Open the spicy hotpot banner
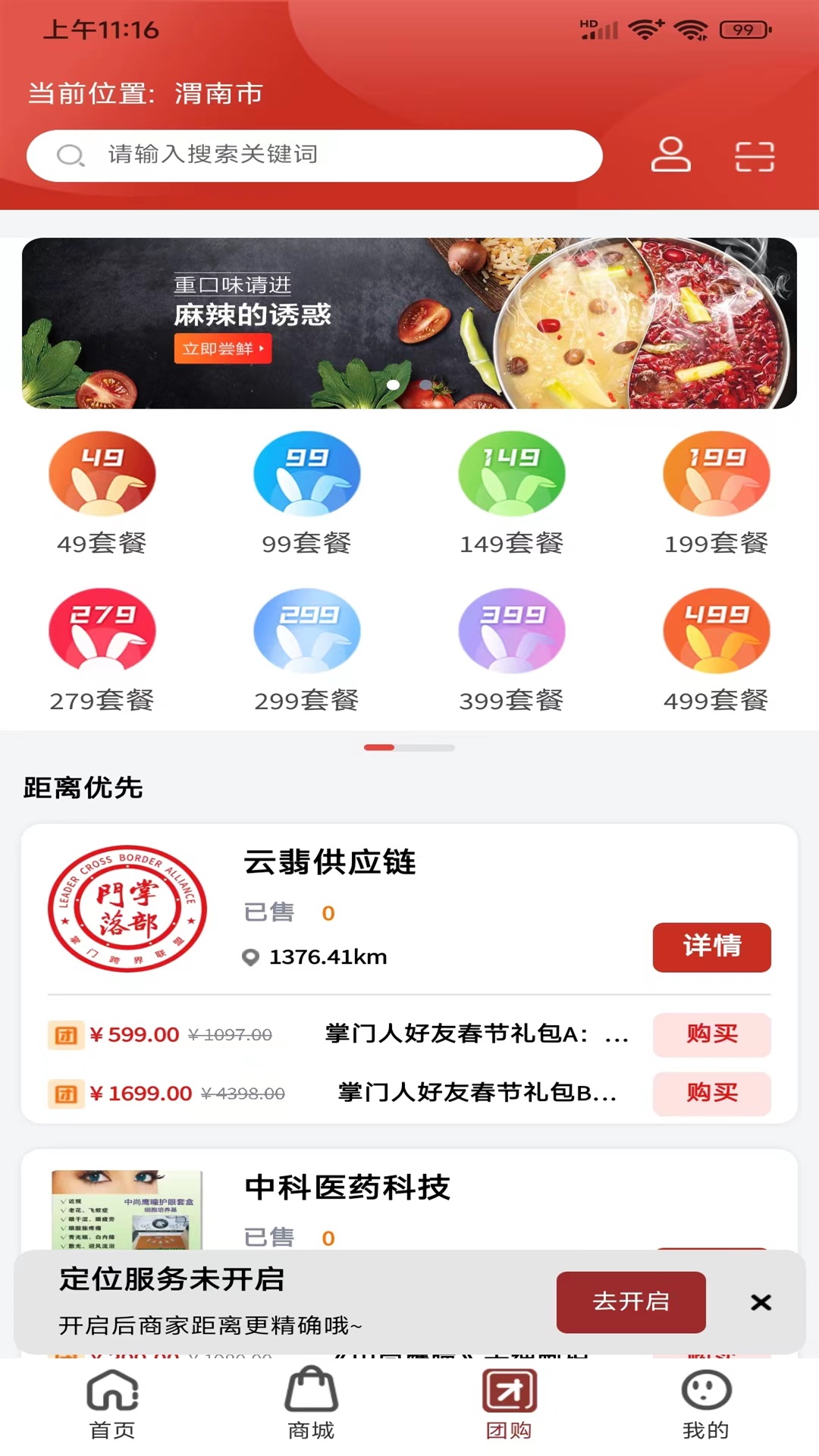The height and width of the screenshot is (1456, 819). point(409,323)
